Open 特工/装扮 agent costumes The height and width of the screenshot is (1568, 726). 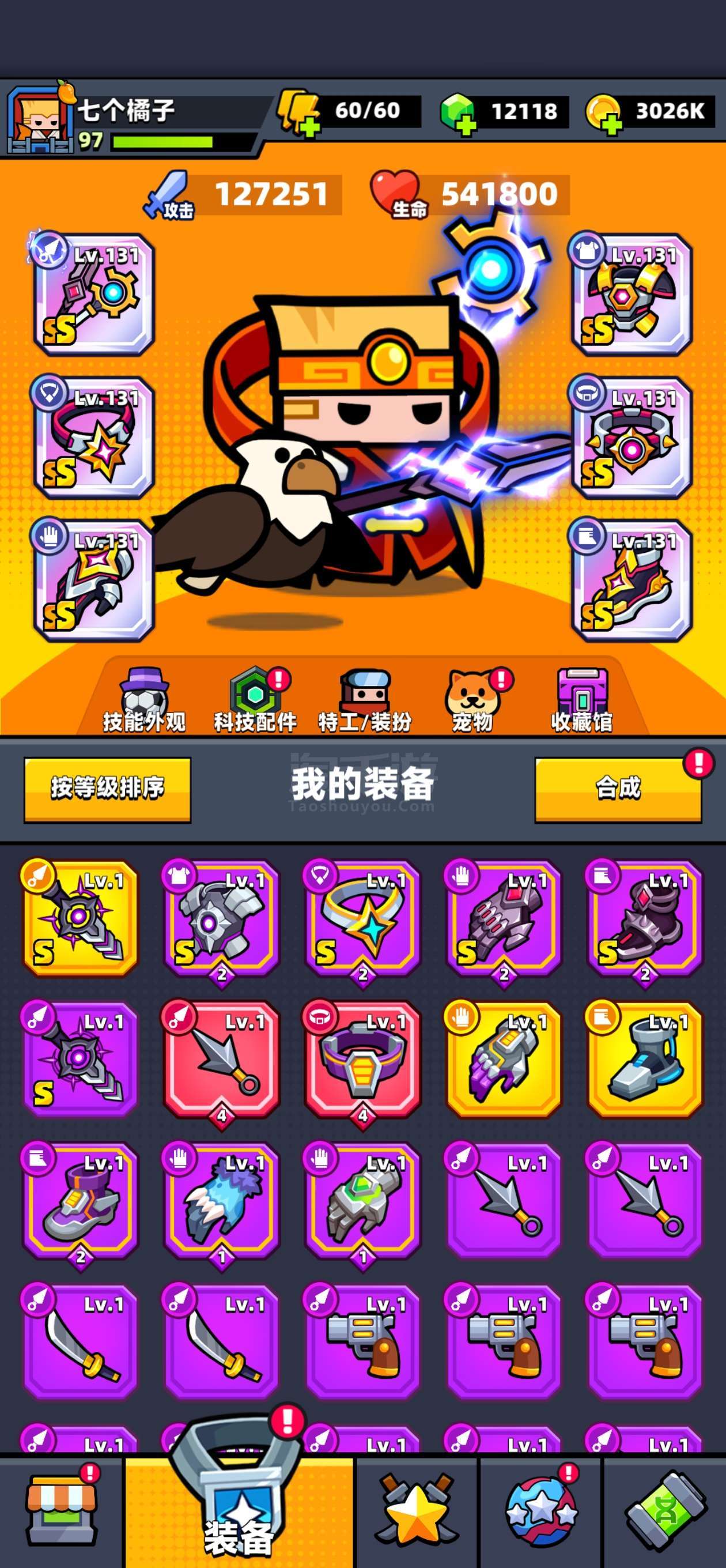pos(365,700)
